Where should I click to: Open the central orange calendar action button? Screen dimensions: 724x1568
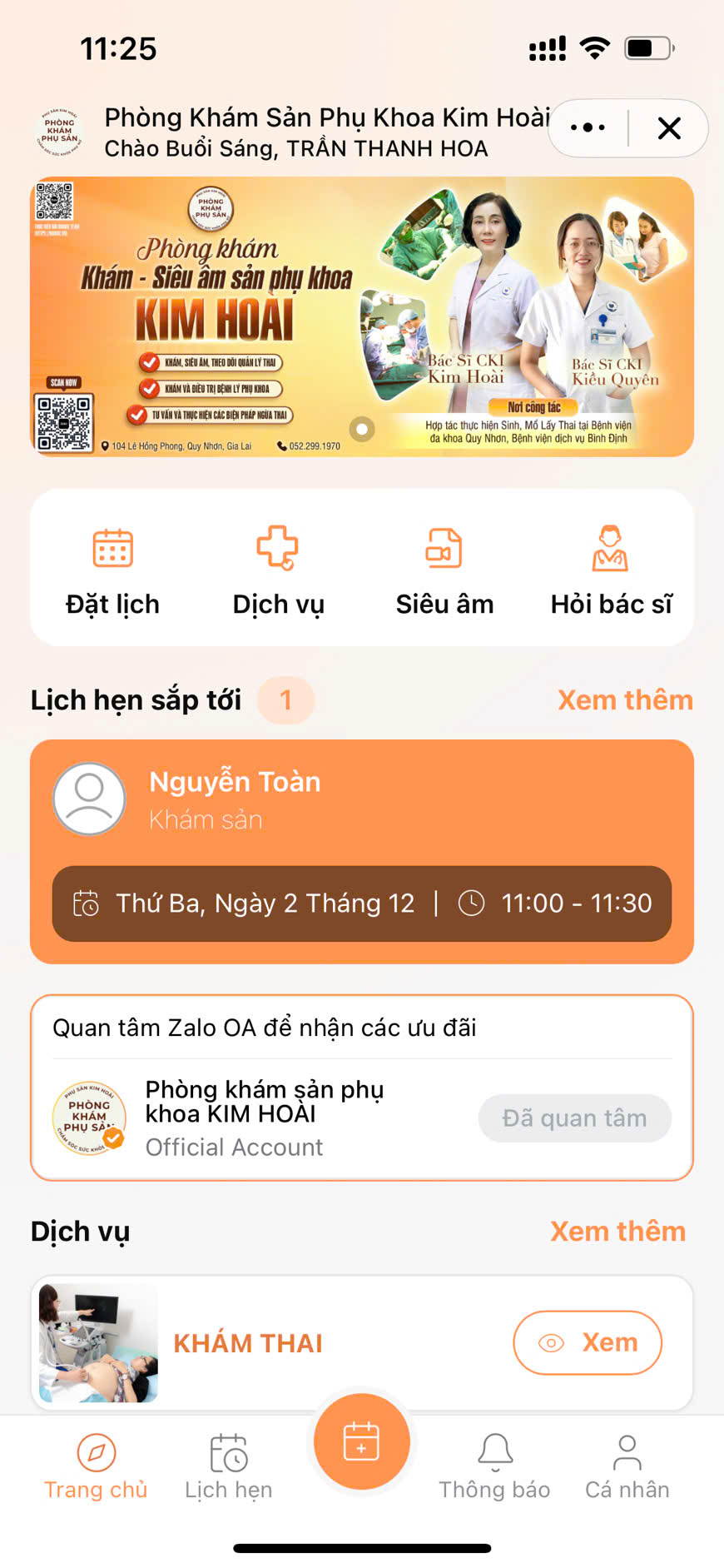click(x=360, y=1441)
